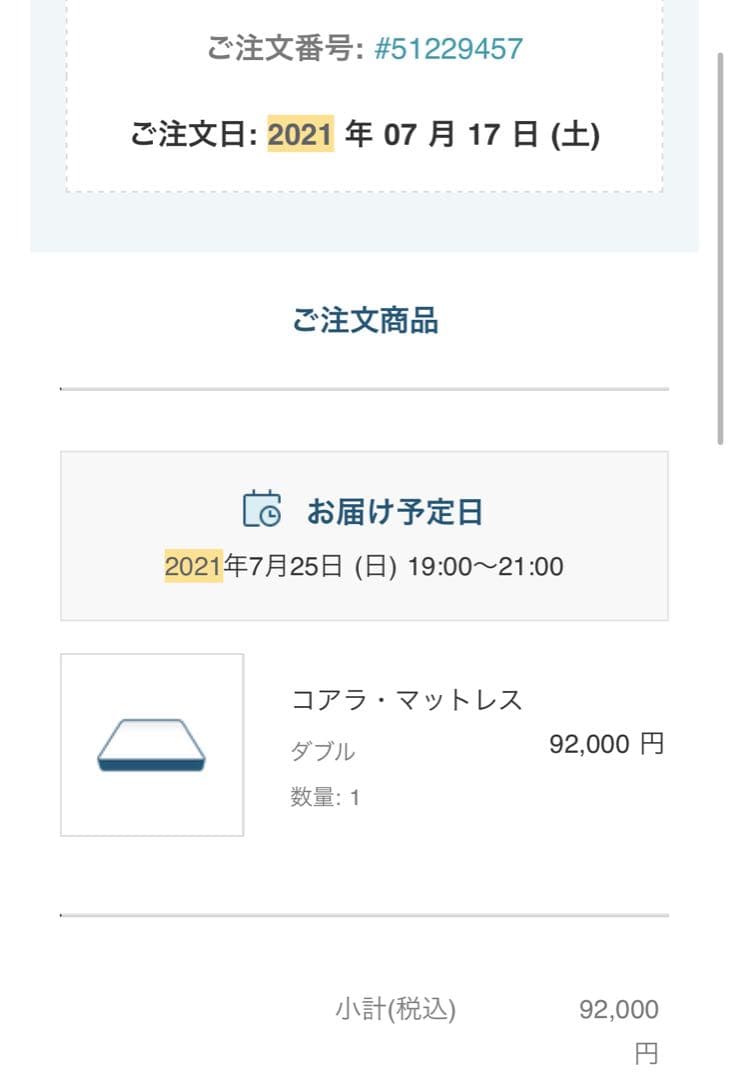Click the 92,000 subtotal amount
Viewport: 730px width, 1080px height.
tap(622, 1010)
